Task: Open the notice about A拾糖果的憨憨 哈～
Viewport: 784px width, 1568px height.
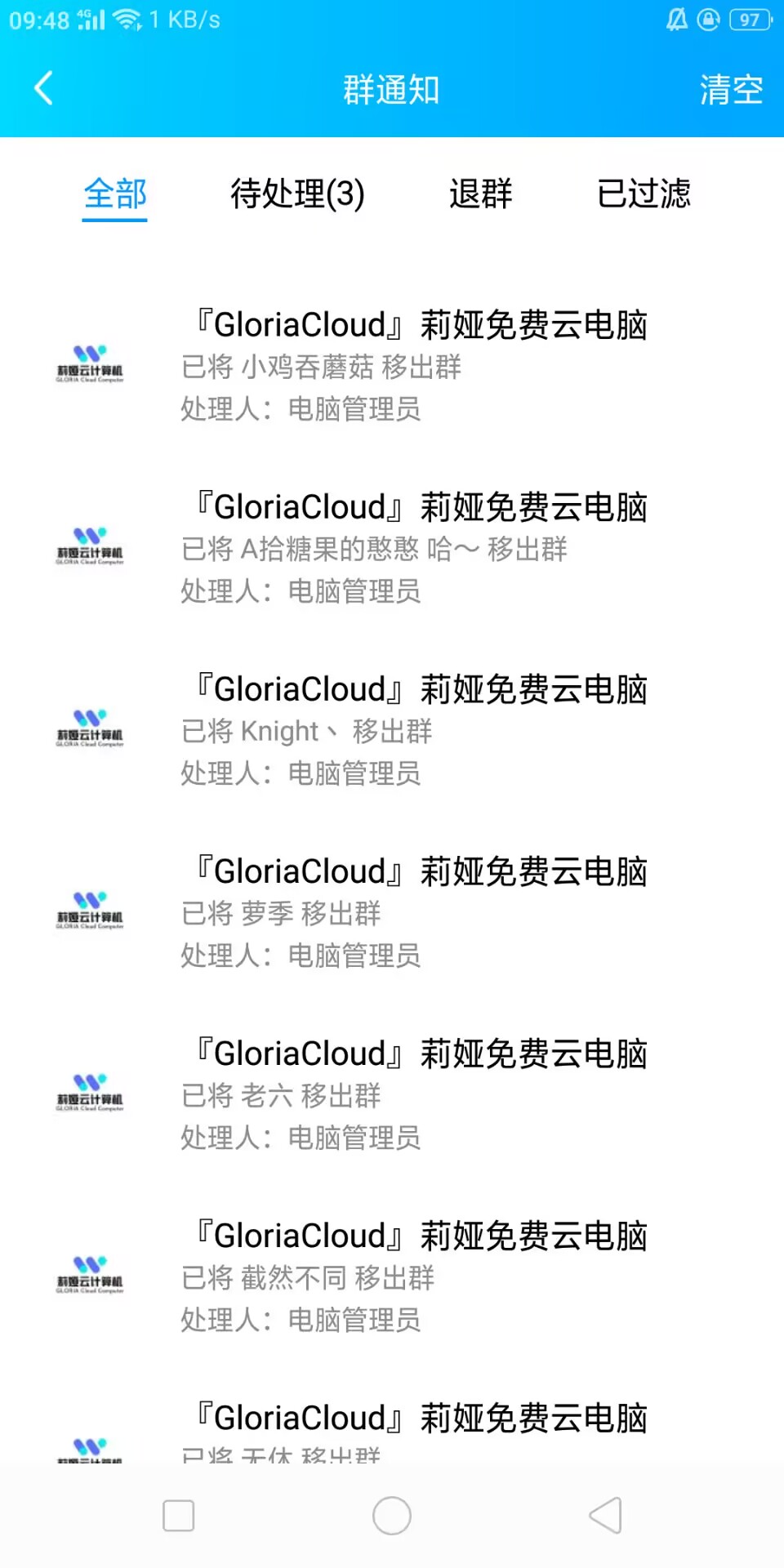Action: click(392, 547)
